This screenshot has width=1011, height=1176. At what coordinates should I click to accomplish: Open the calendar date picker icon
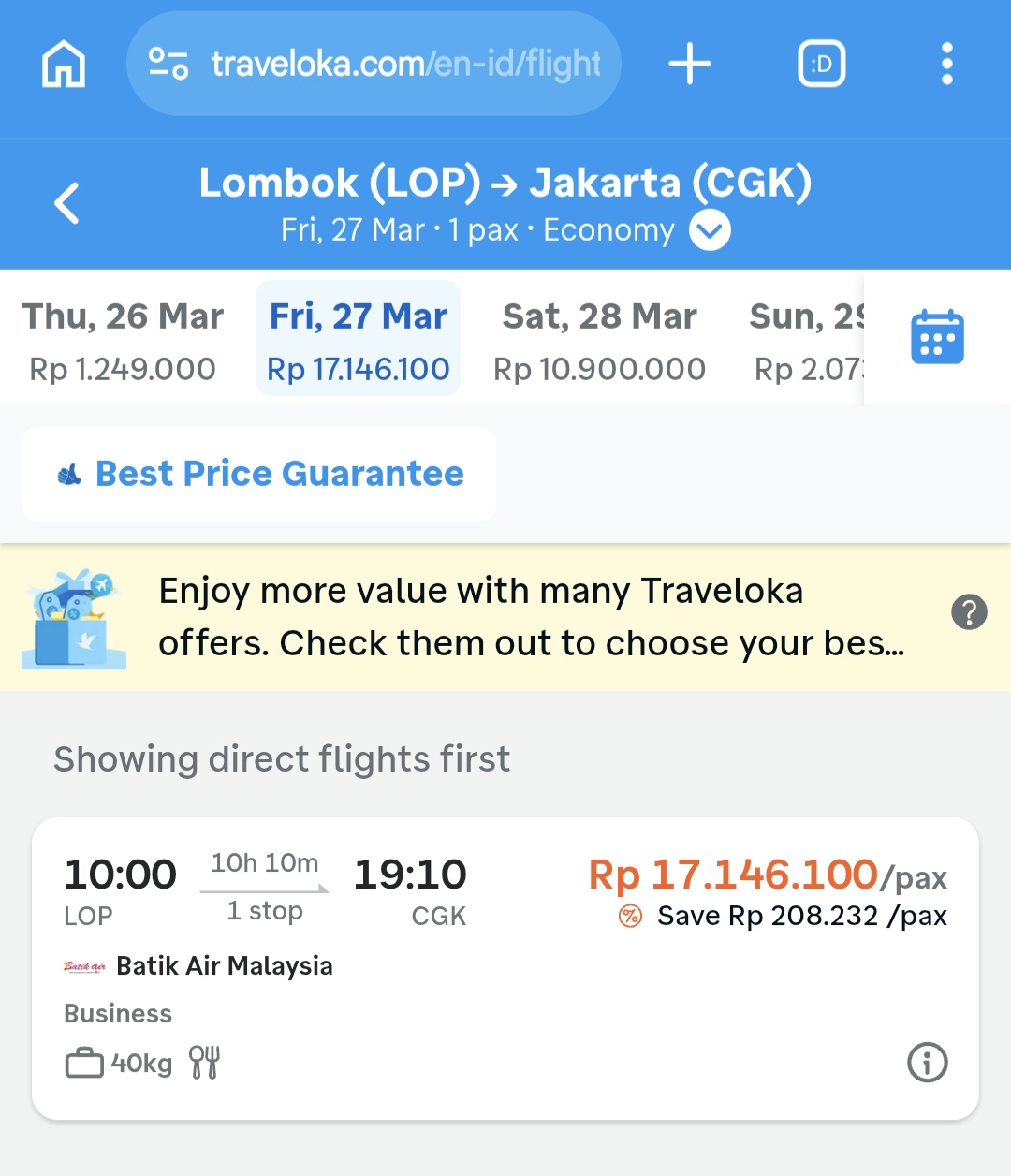click(x=936, y=337)
